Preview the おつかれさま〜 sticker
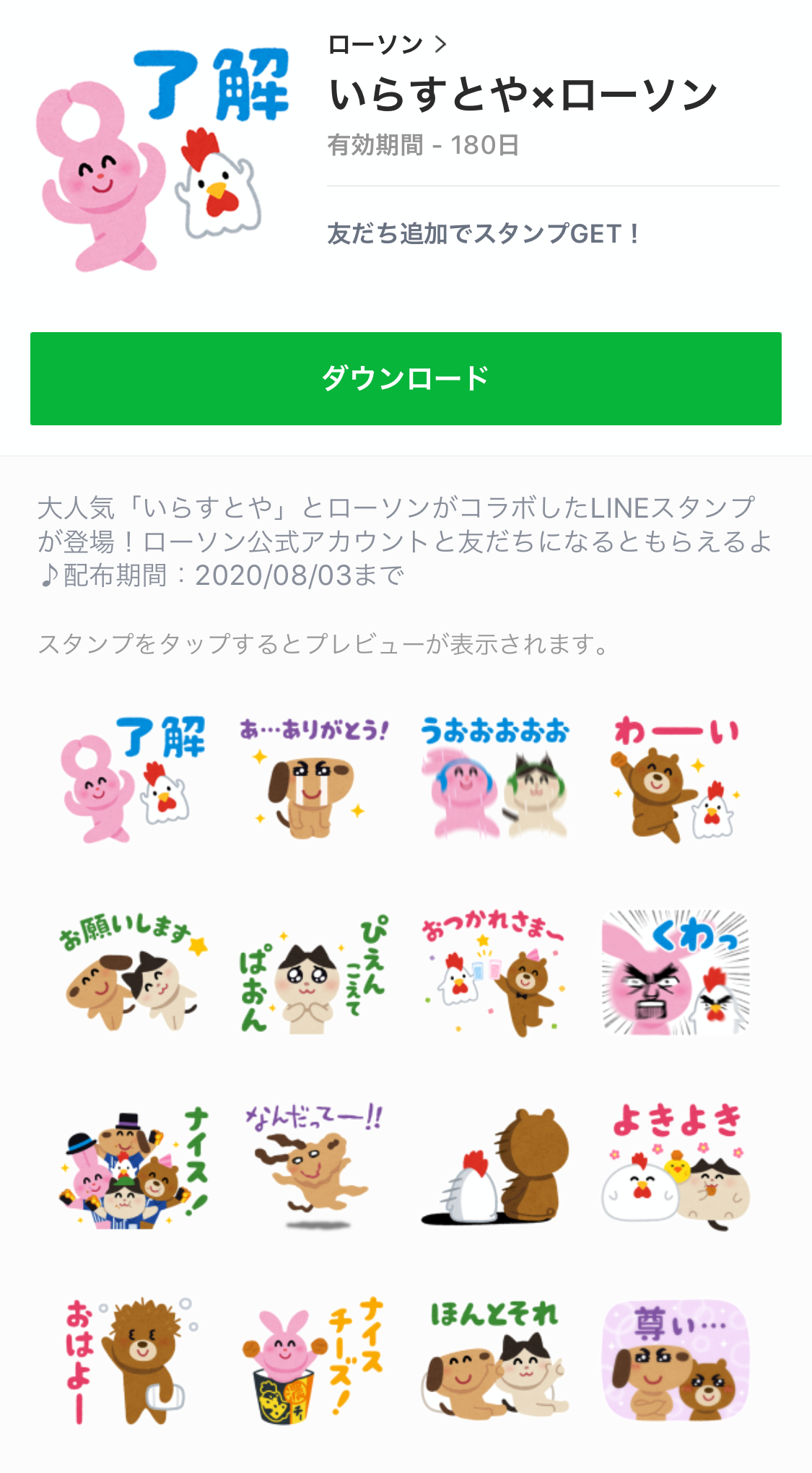This screenshot has width=812, height=1473. click(x=495, y=973)
